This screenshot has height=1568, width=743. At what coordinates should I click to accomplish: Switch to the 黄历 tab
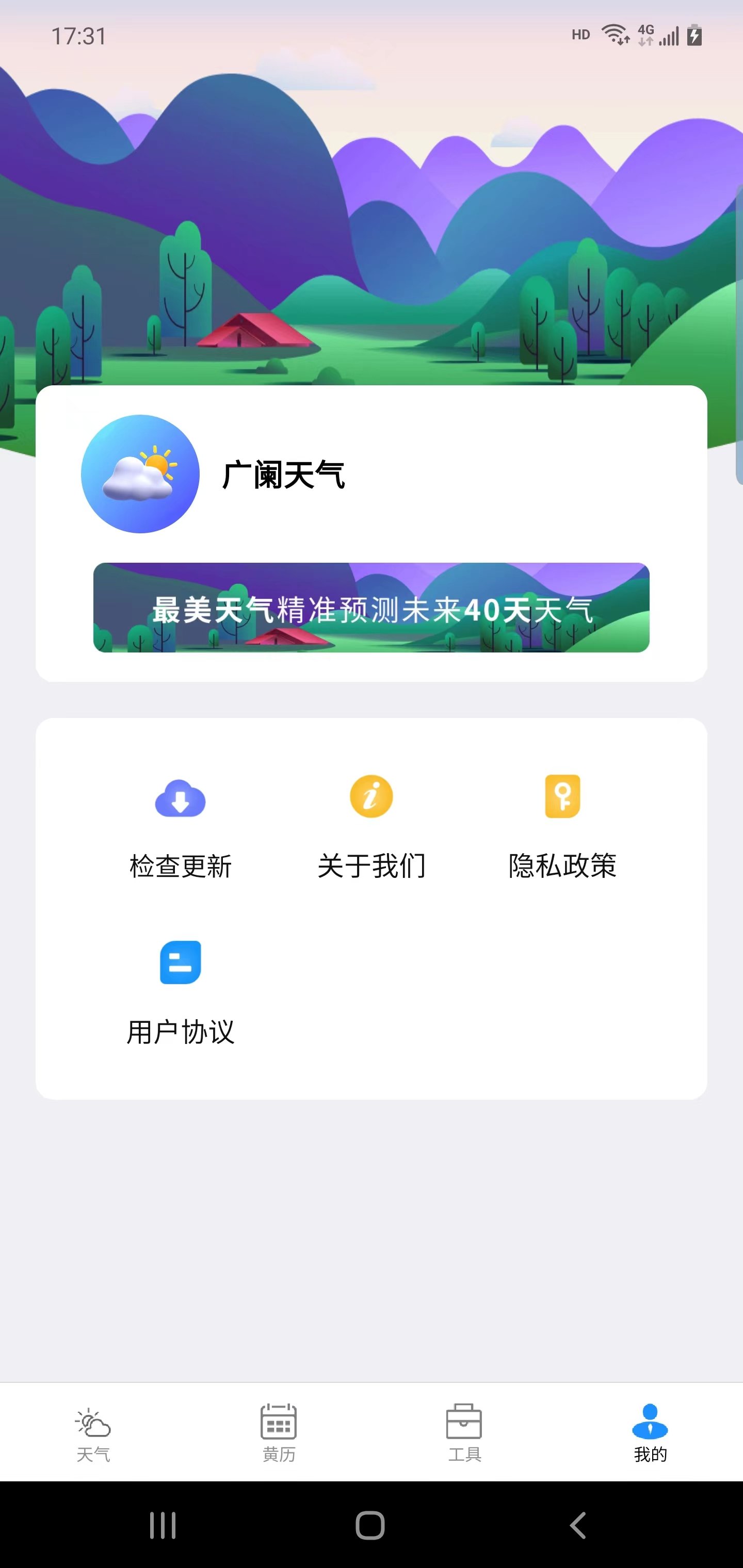[x=278, y=1436]
